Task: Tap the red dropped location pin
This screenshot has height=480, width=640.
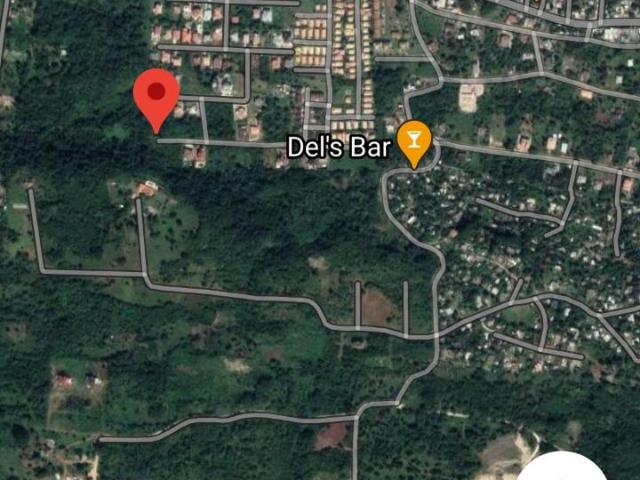Action: [156, 97]
